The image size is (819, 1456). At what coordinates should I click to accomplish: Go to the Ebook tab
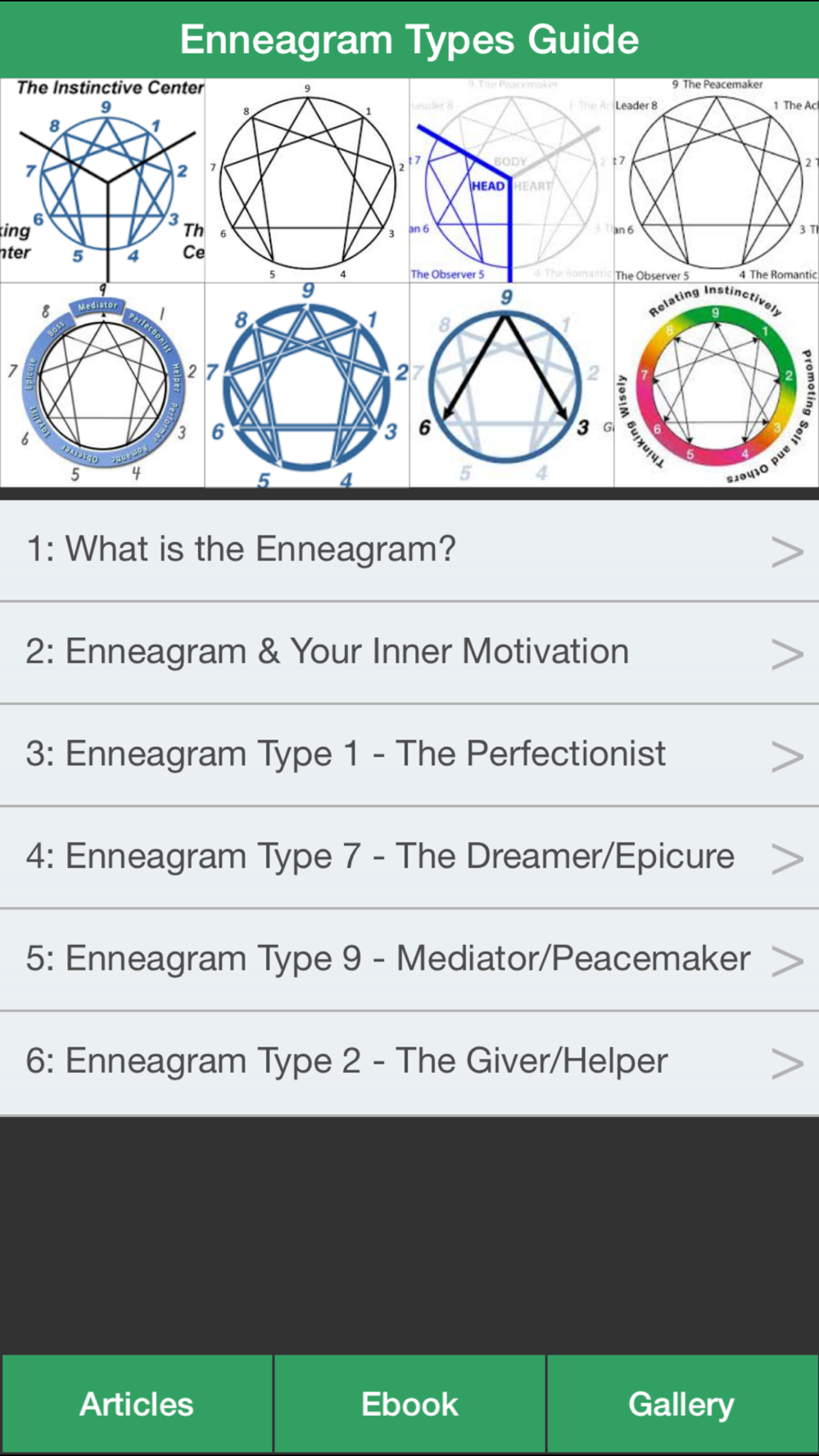point(409,1404)
